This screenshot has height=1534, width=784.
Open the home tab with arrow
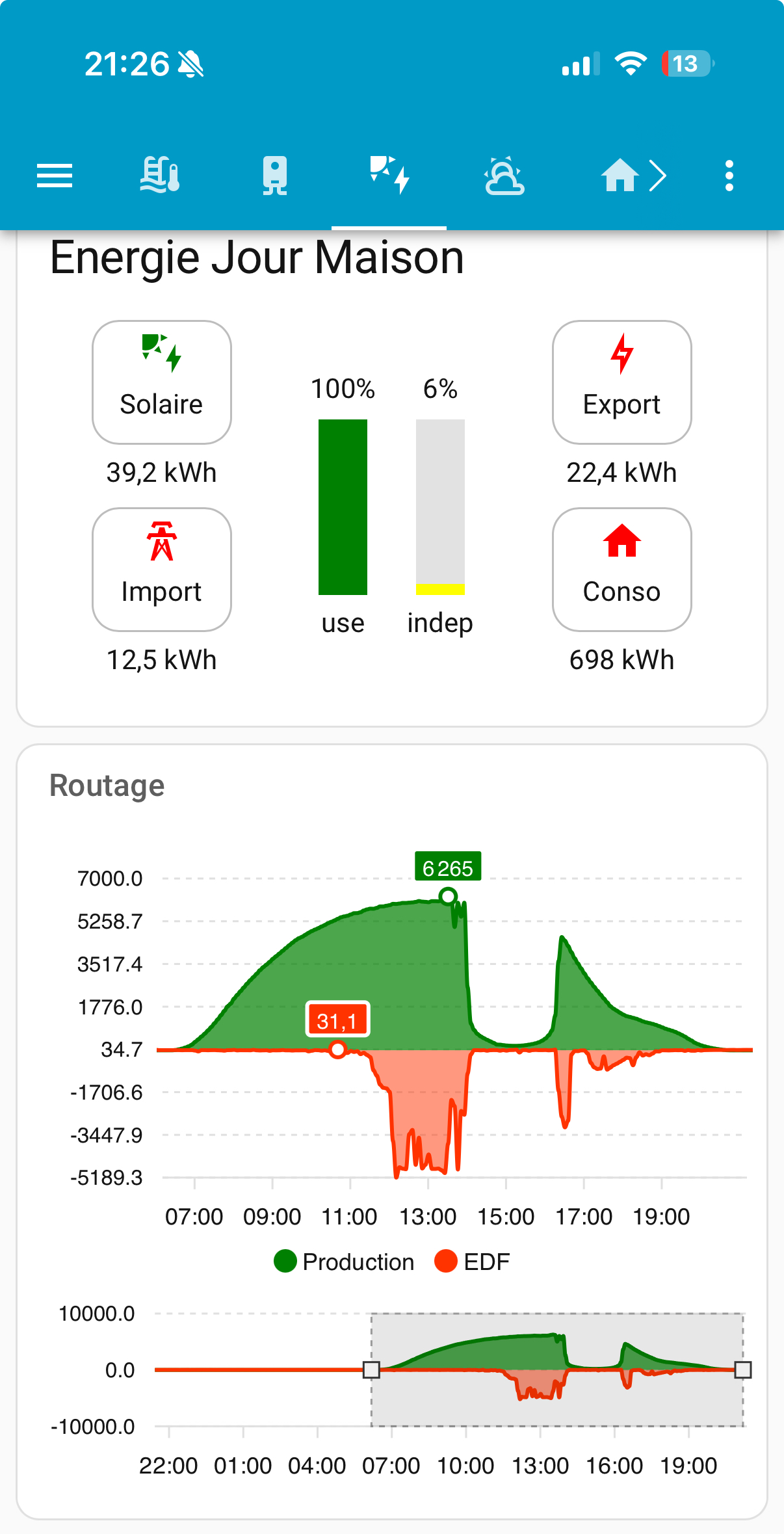(633, 176)
